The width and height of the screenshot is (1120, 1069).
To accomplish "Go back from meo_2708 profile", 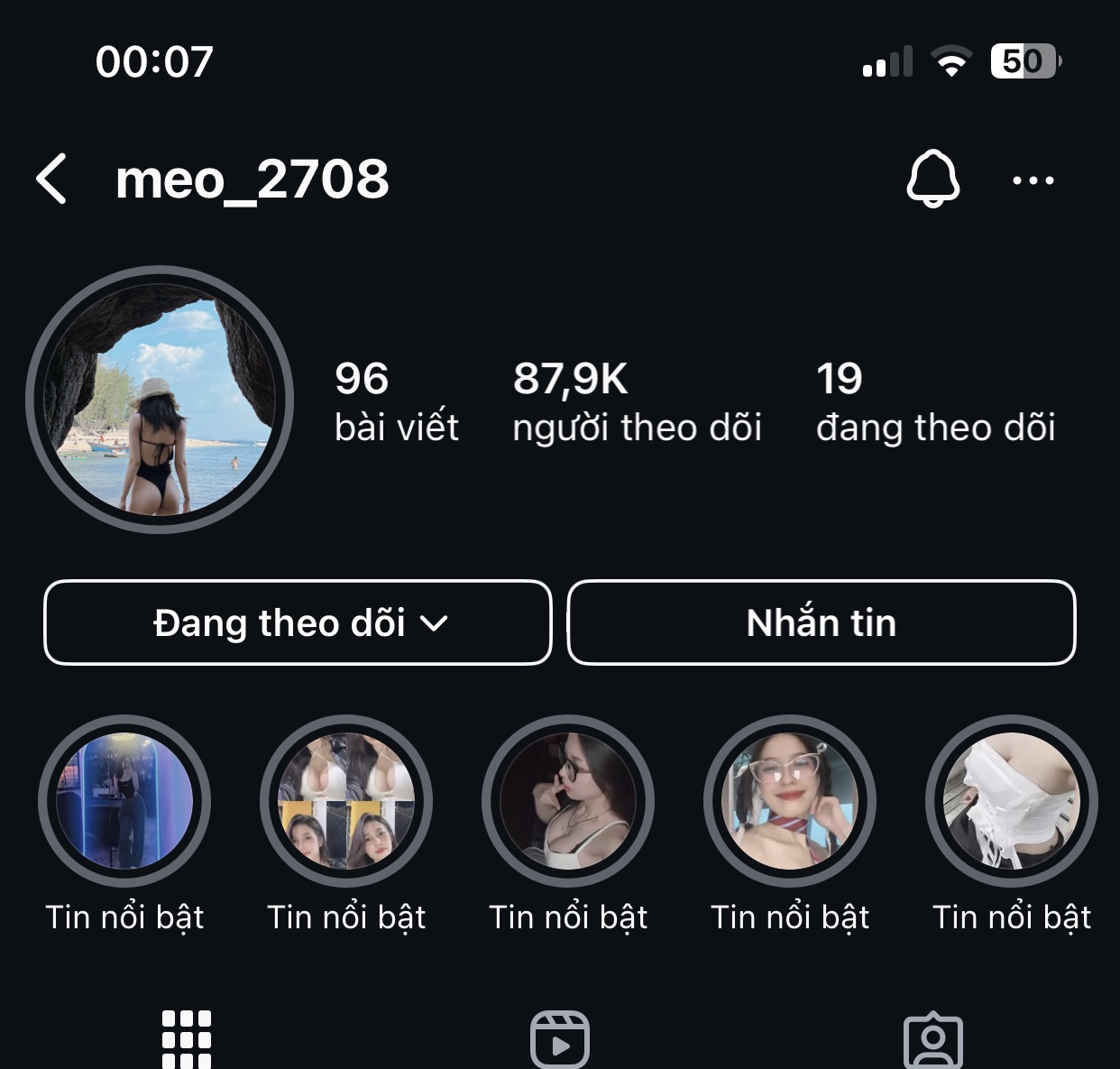I will pos(52,179).
